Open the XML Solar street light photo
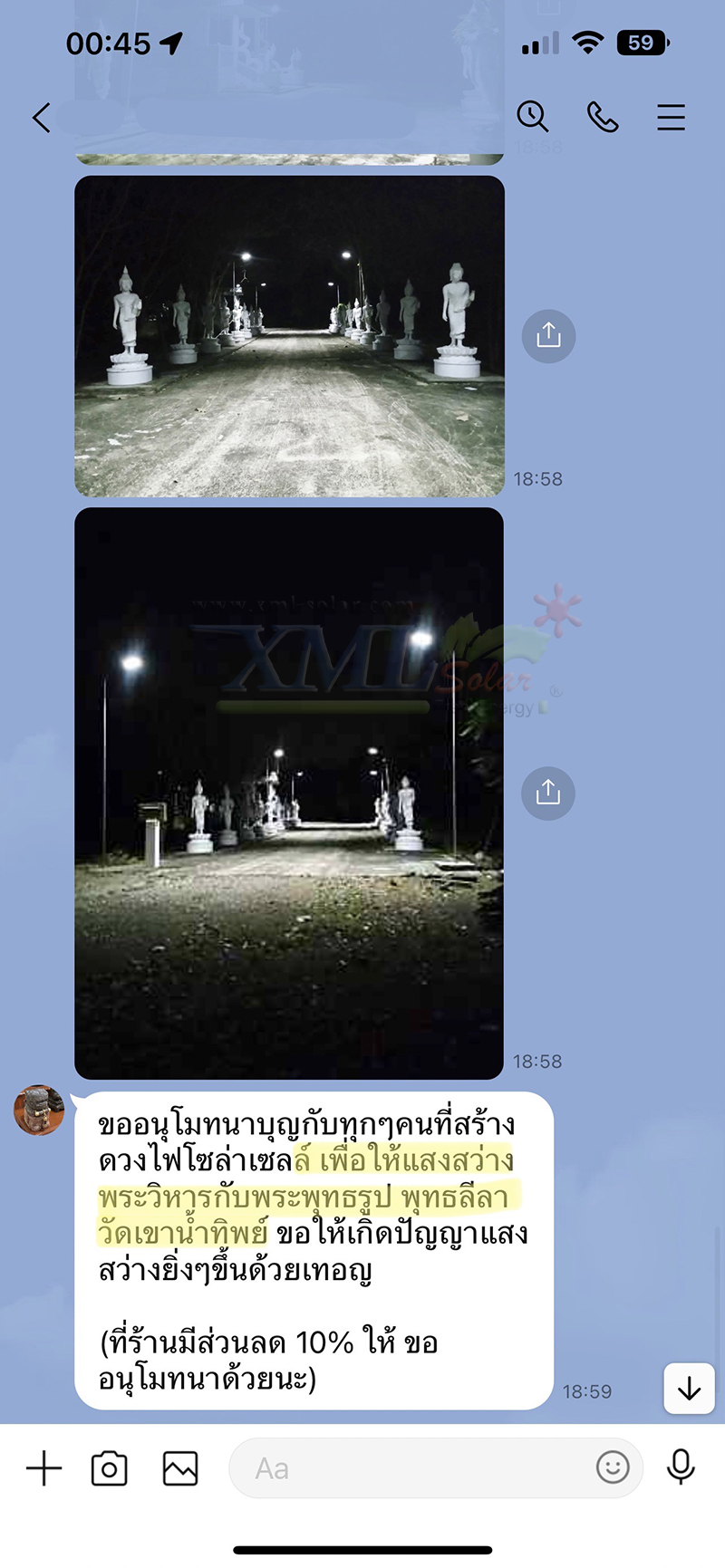The image size is (725, 1568). point(289,793)
